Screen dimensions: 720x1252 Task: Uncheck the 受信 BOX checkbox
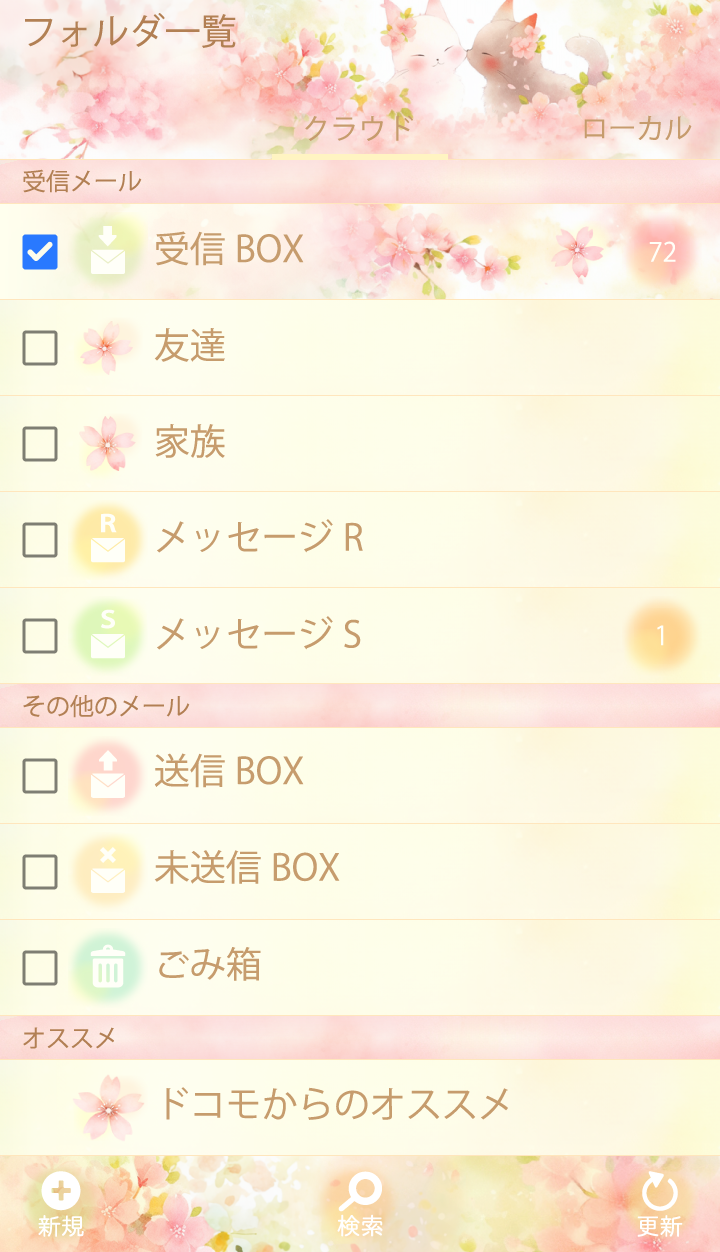tap(40, 252)
